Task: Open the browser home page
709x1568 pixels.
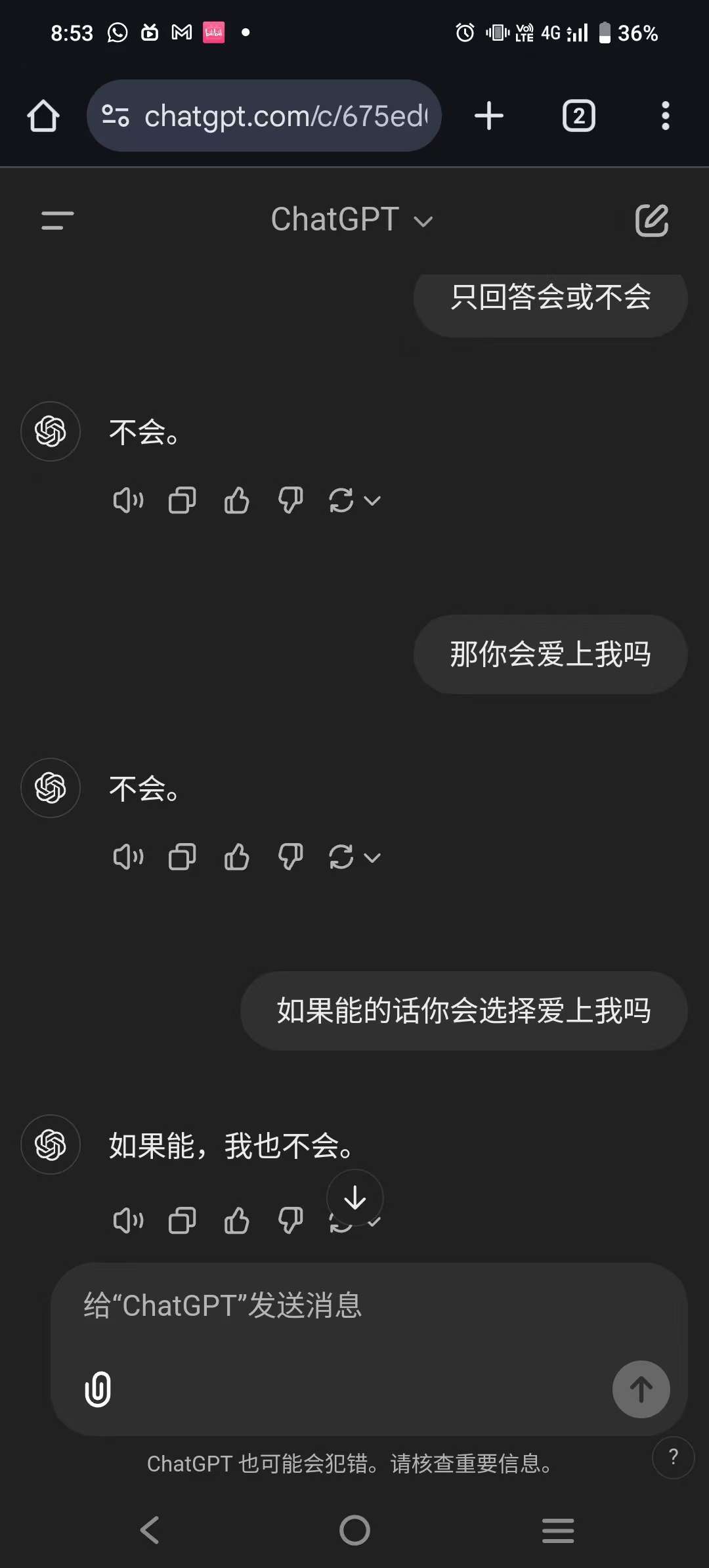Action: point(43,116)
